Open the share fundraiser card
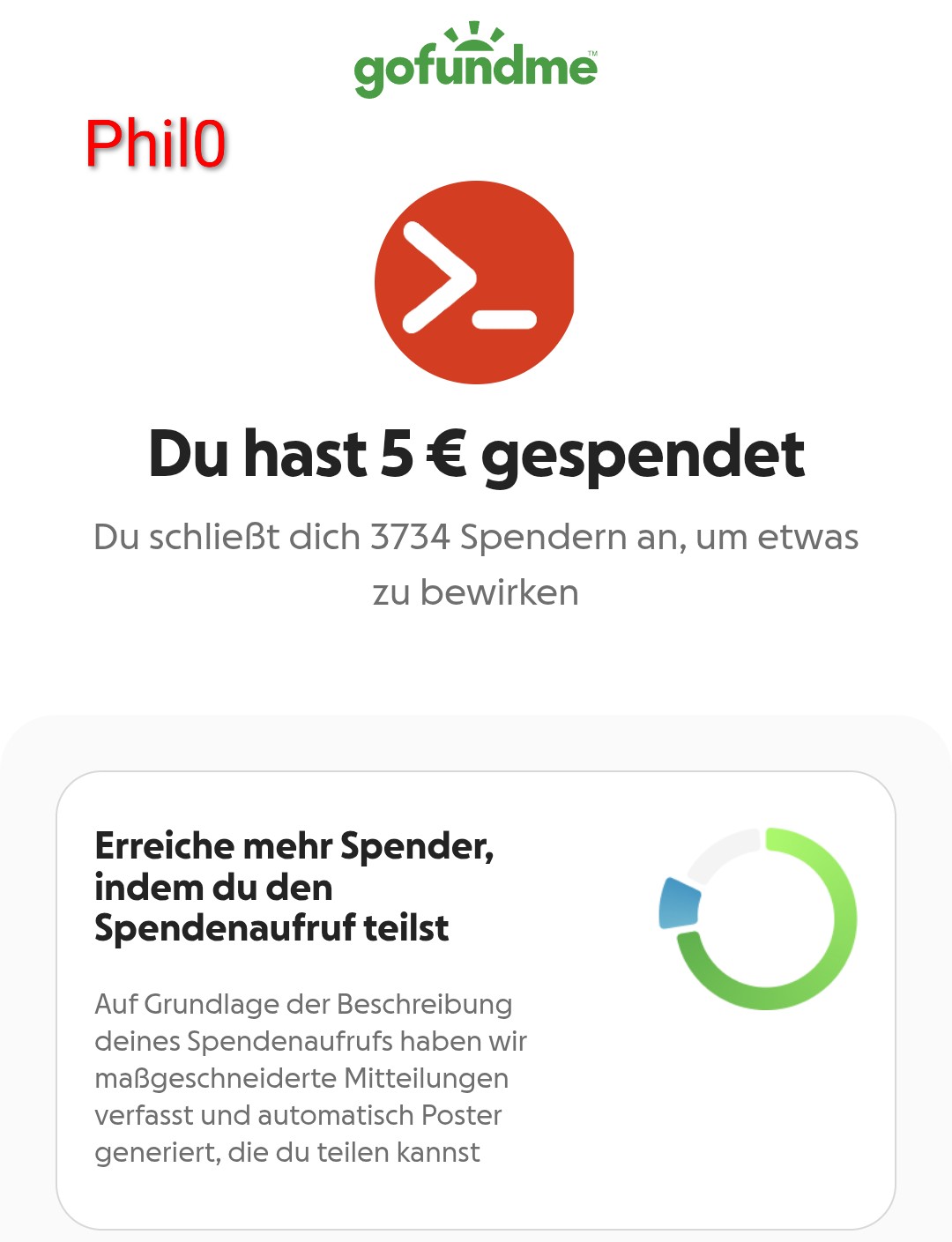 pyautogui.click(x=476, y=1000)
